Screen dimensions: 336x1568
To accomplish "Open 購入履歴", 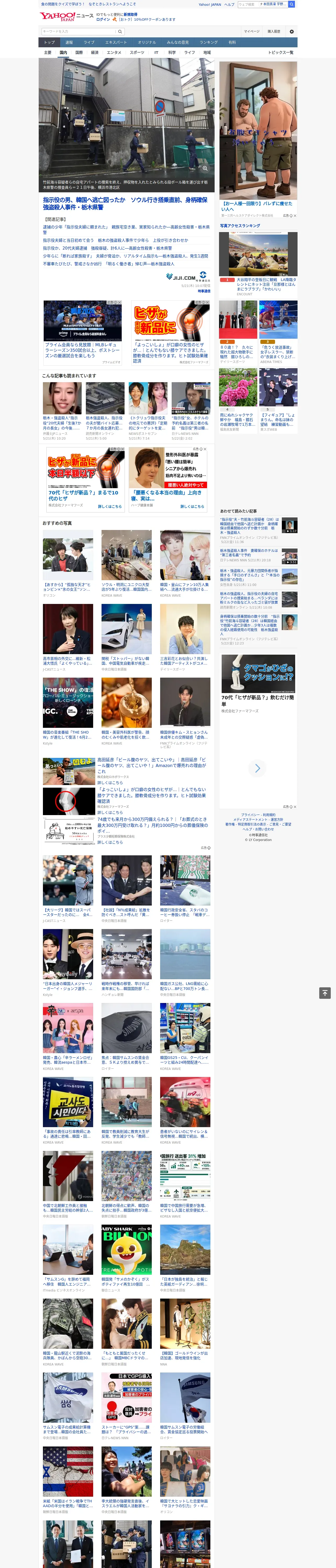I will (x=274, y=32).
